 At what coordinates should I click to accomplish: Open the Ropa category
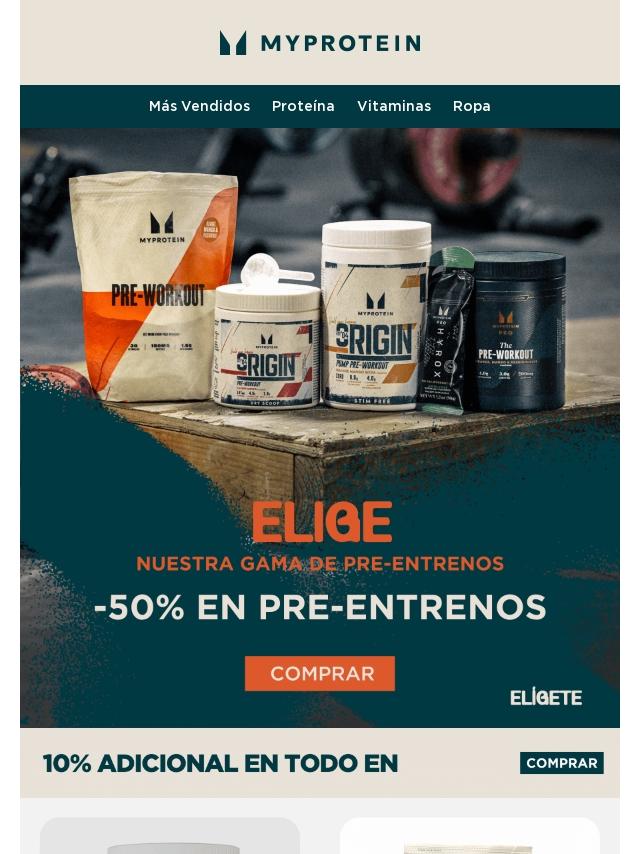click(x=471, y=106)
